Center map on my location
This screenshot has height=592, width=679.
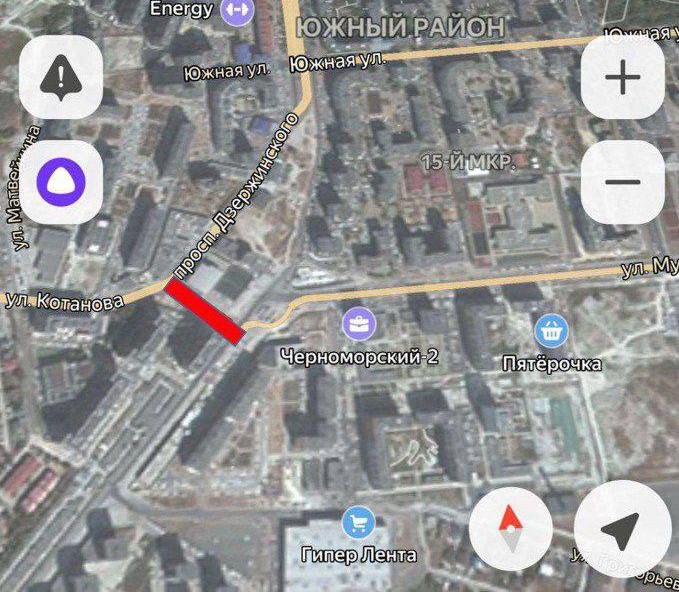(x=622, y=529)
